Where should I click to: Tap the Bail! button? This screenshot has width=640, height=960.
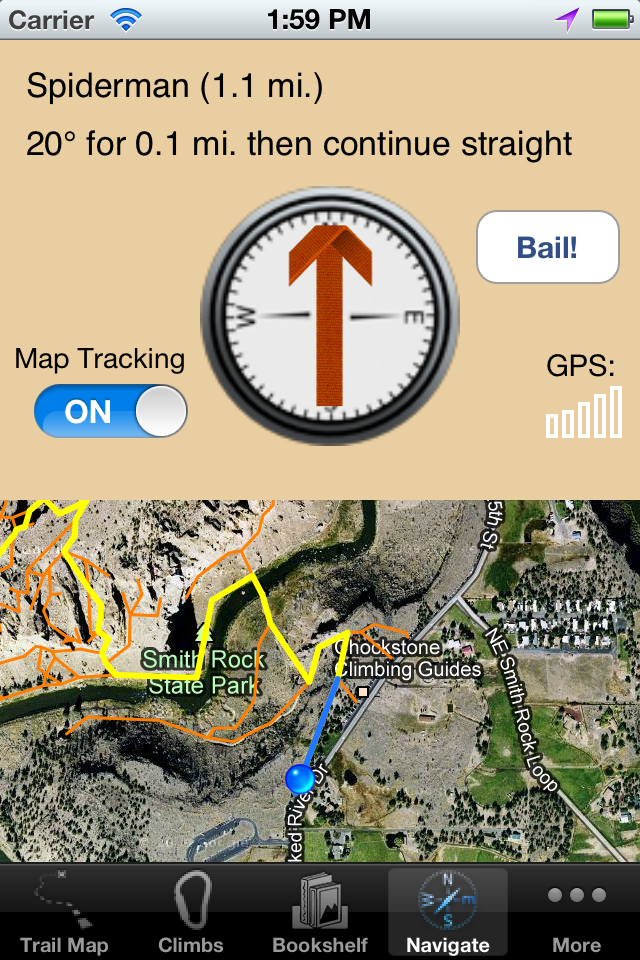[x=547, y=247]
